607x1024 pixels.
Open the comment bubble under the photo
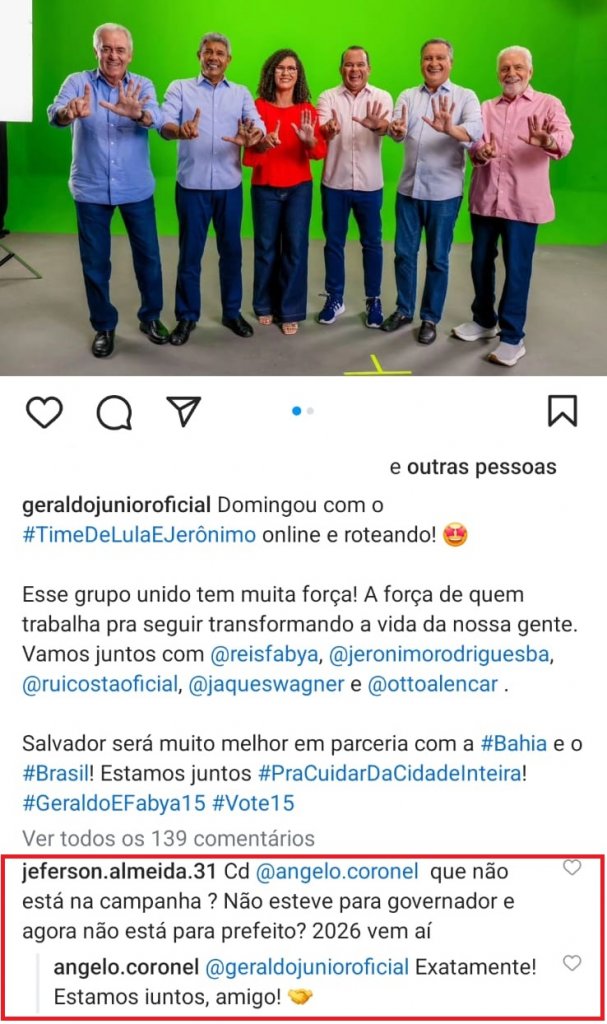click(x=114, y=412)
